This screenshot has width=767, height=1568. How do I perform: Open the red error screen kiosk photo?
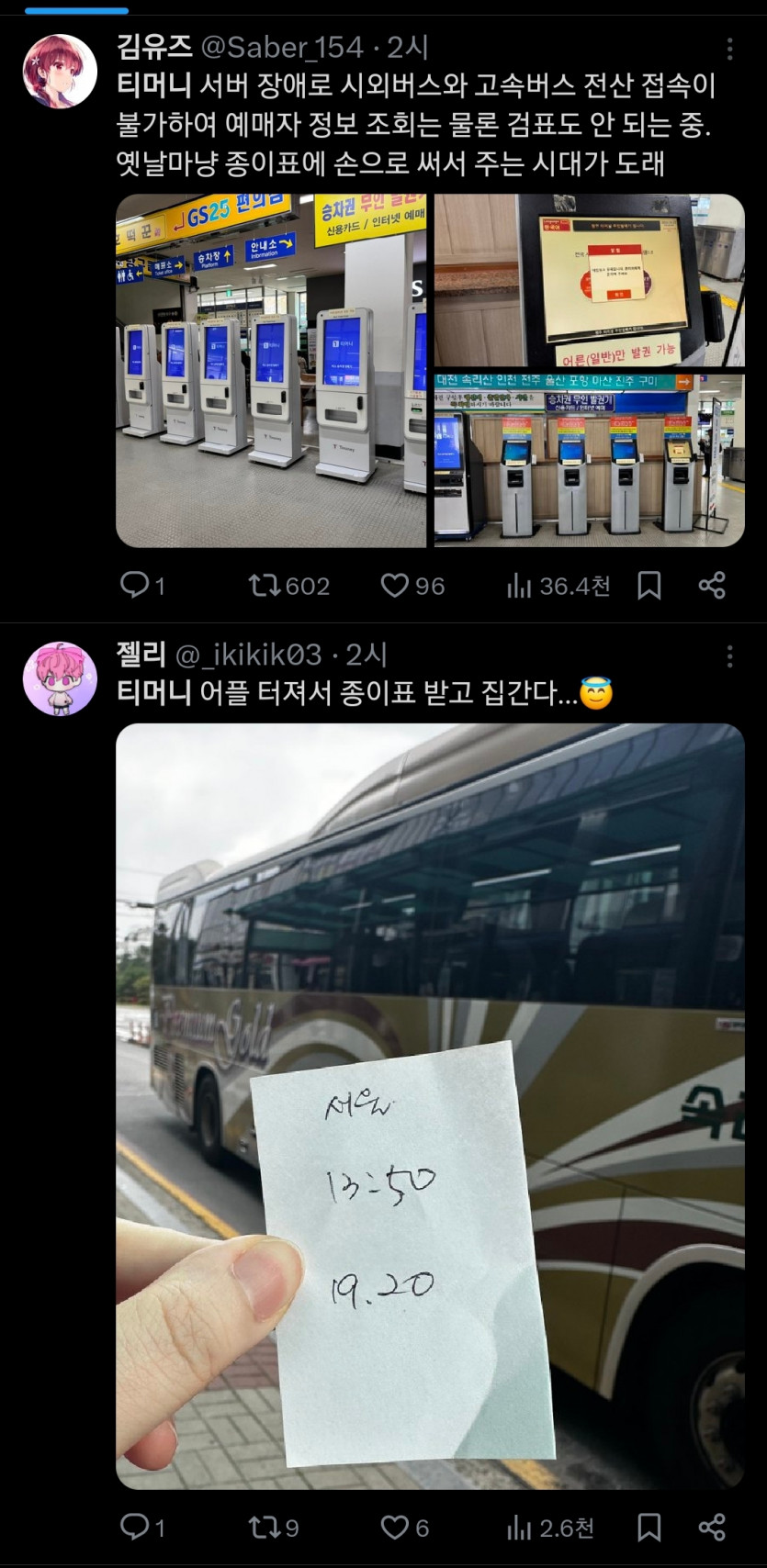(x=589, y=280)
